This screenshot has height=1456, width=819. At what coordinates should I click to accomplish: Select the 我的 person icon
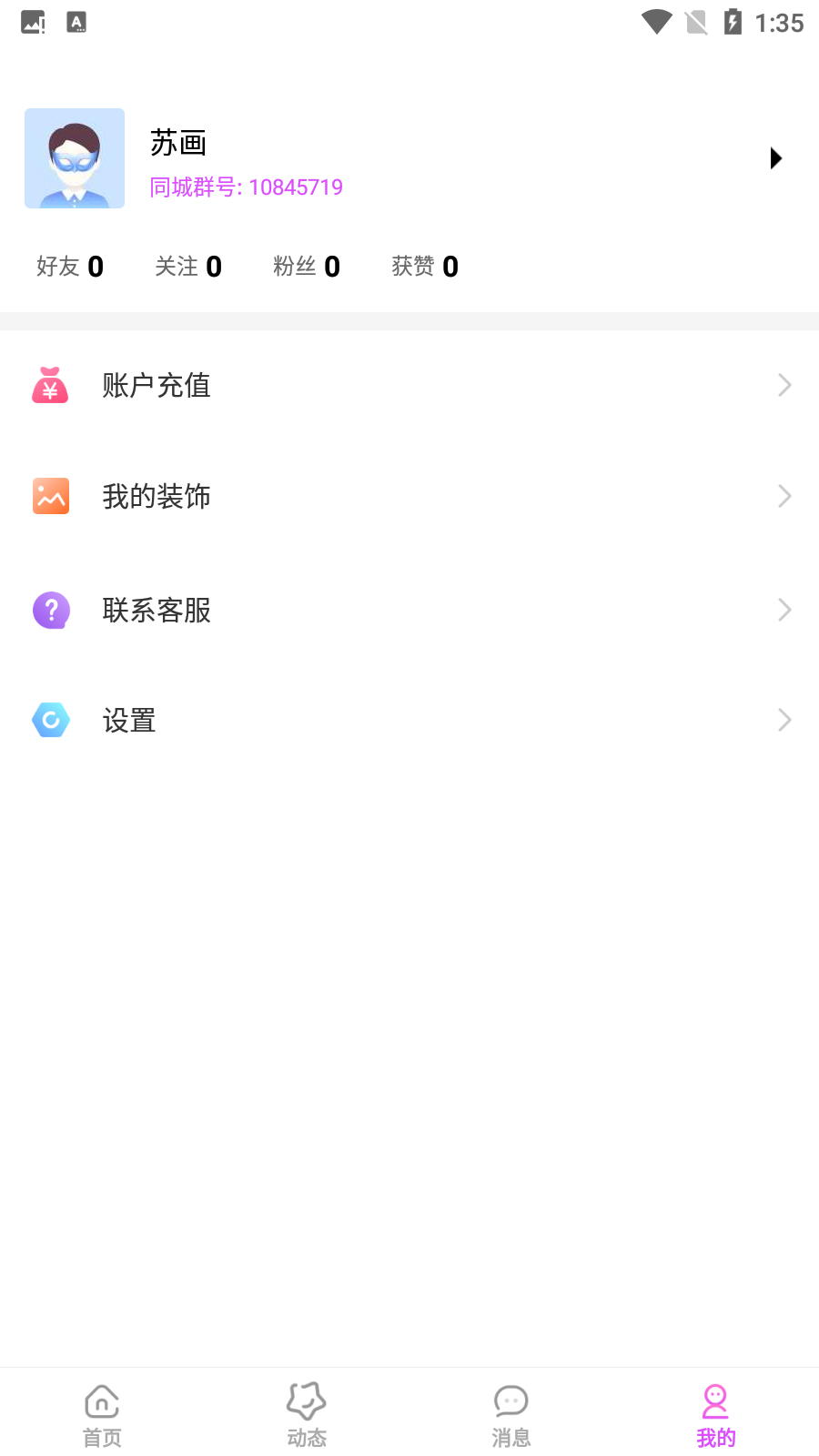point(715,1401)
